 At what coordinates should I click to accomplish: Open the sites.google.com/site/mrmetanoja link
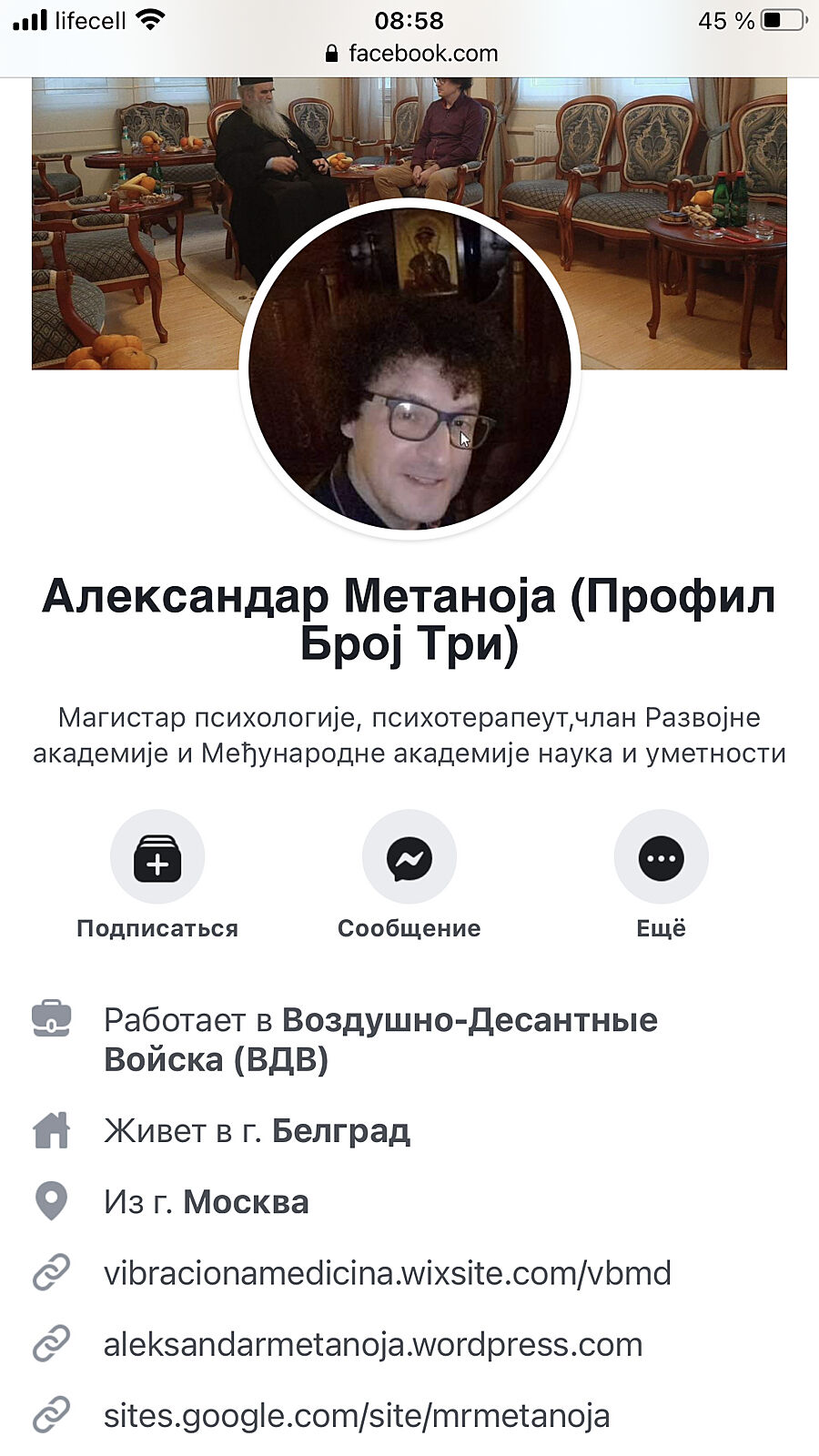click(x=357, y=1415)
